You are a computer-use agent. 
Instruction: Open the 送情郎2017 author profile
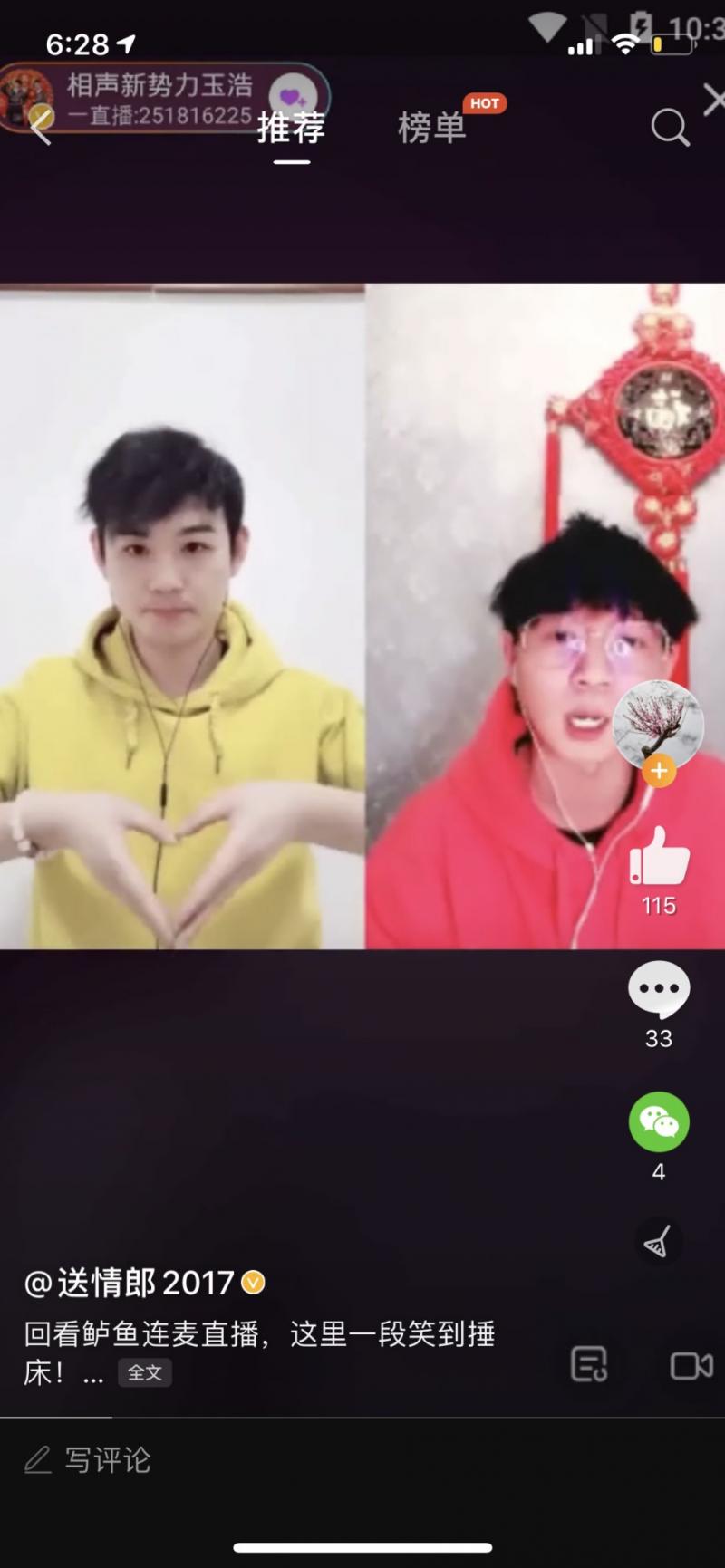[145, 1283]
